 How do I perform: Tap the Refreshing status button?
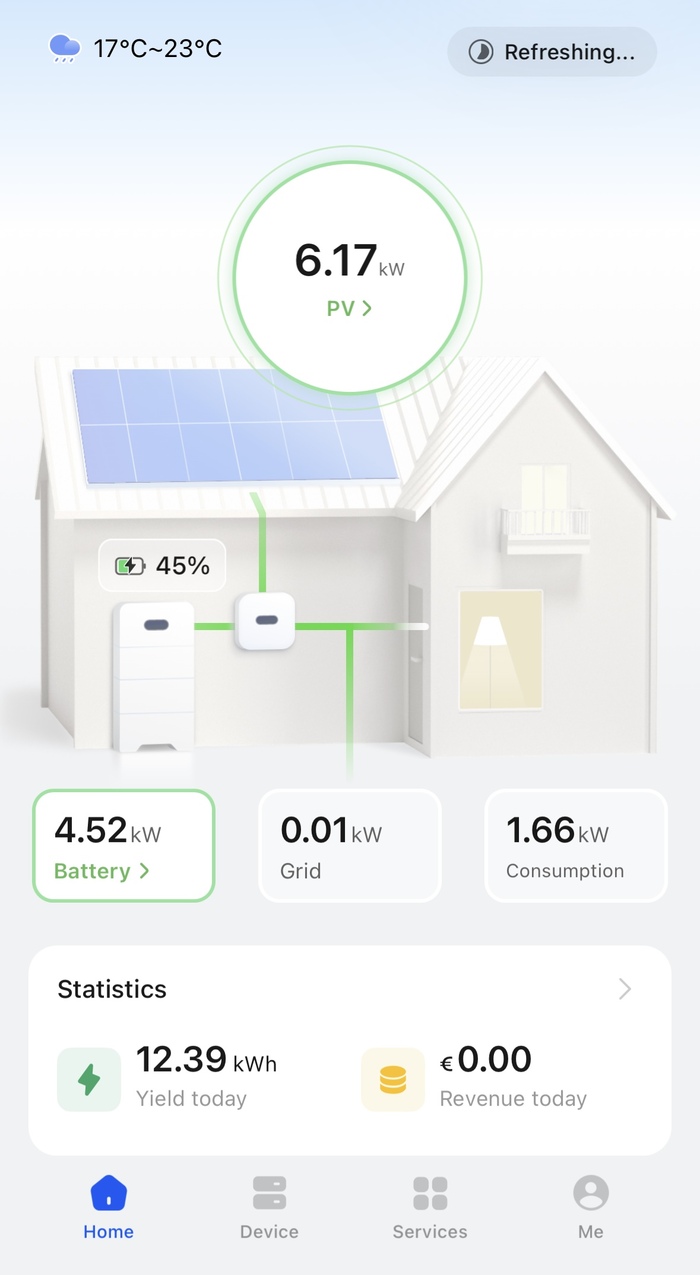tap(552, 52)
